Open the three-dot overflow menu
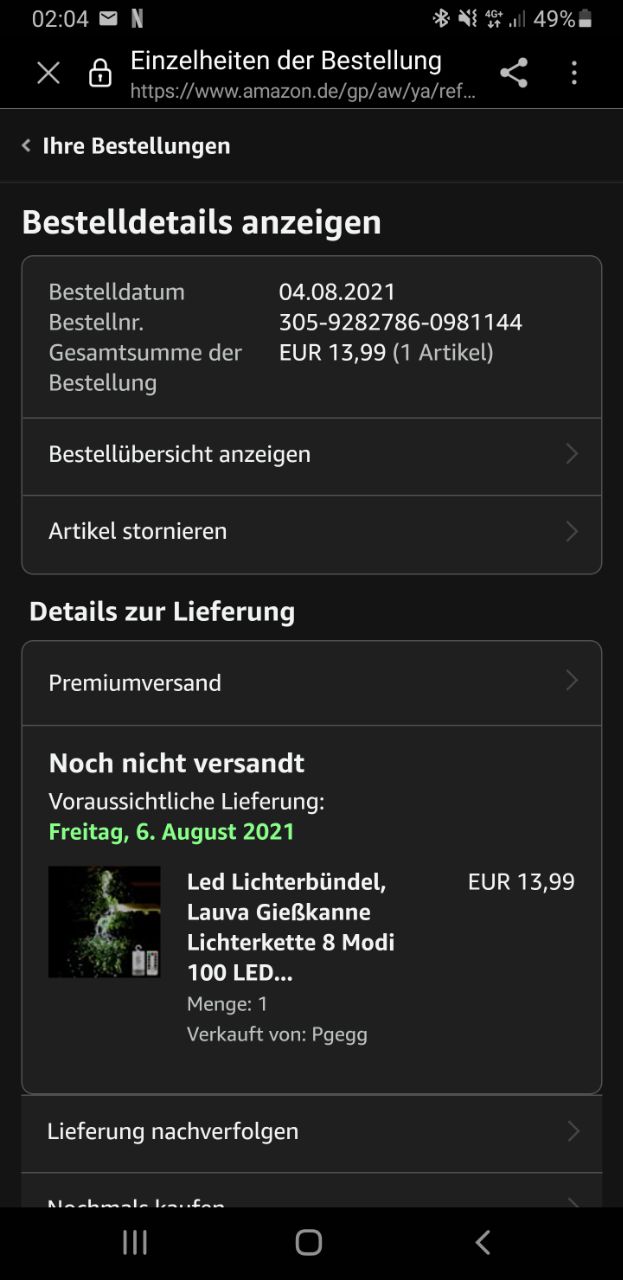Screen dimensions: 623x1280 pos(574,73)
